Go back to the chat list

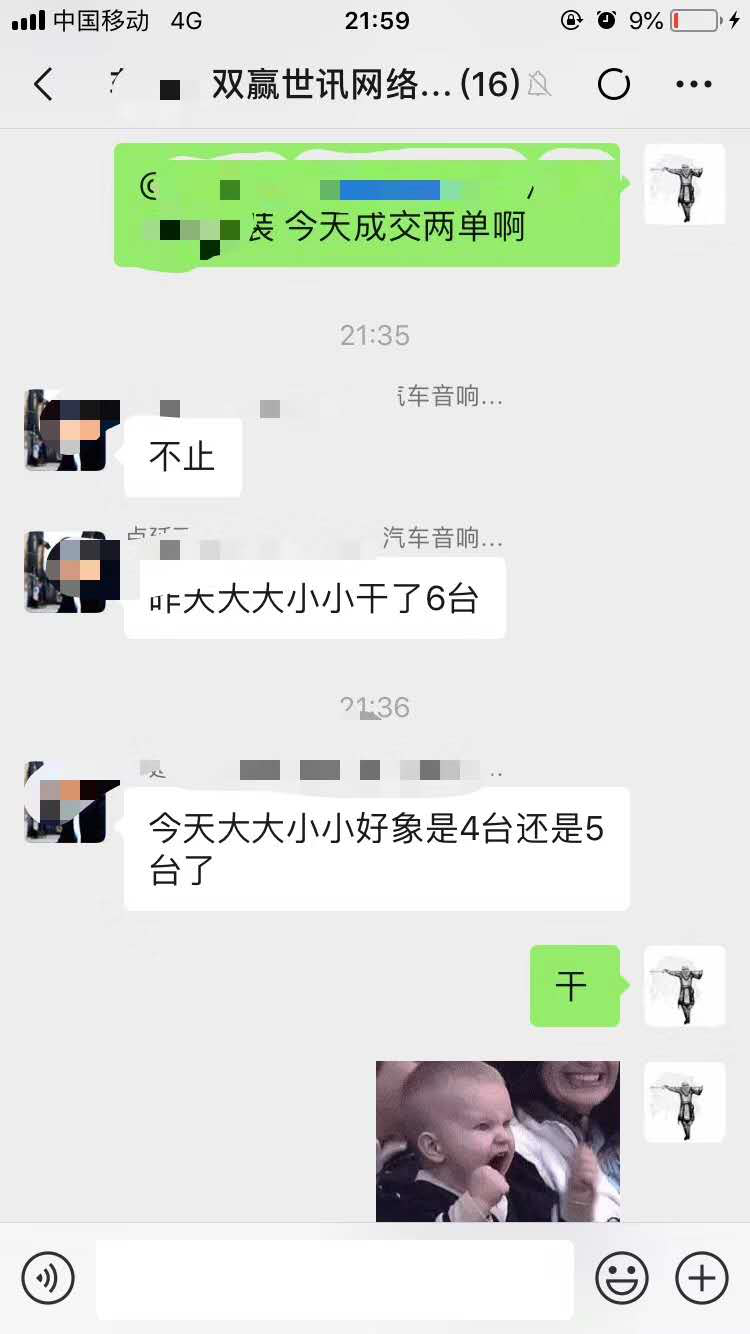click(43, 85)
